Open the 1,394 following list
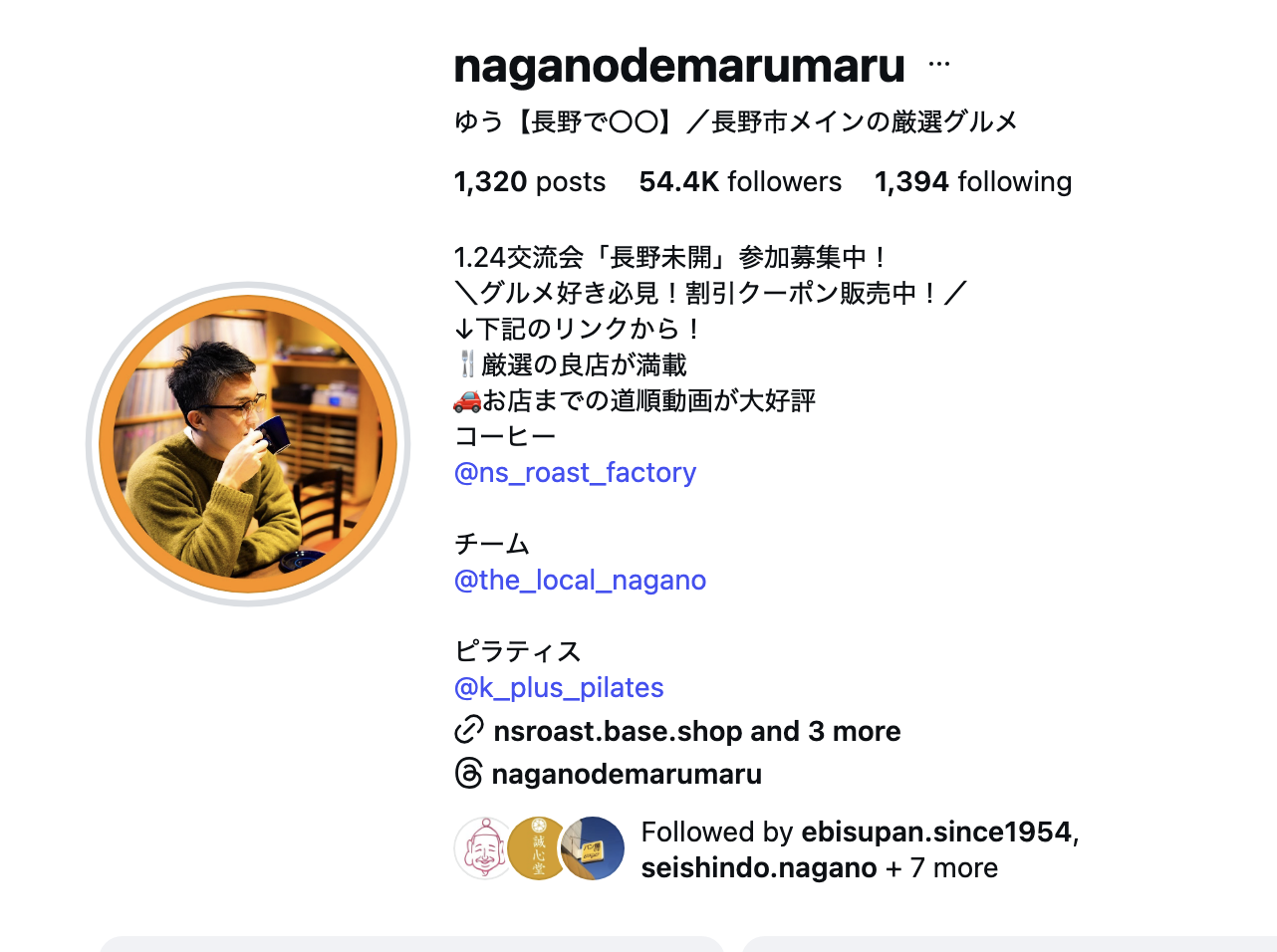The width and height of the screenshot is (1277, 952). 972,182
